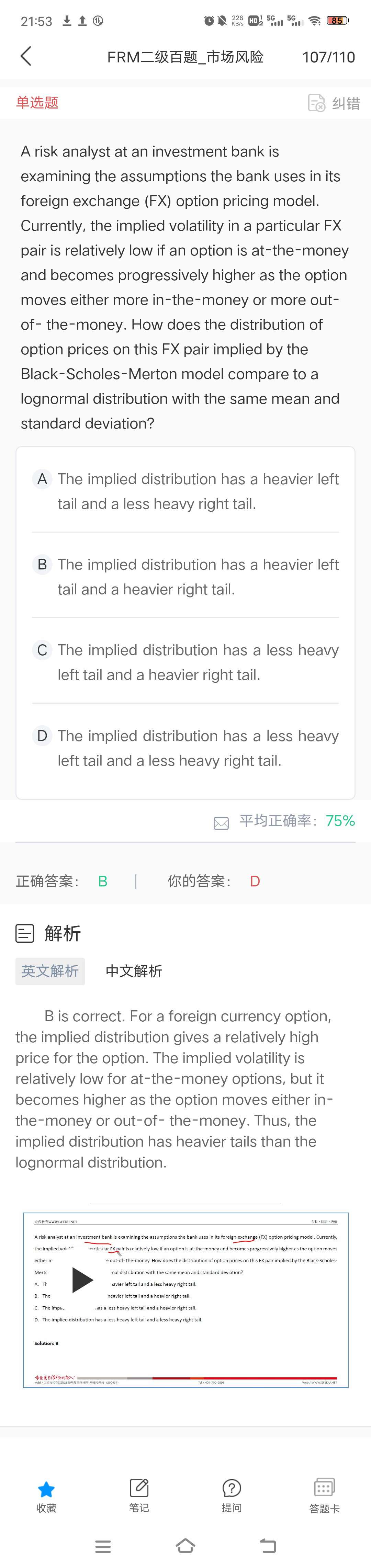
Task: Play the video explanation
Action: click(82, 1280)
